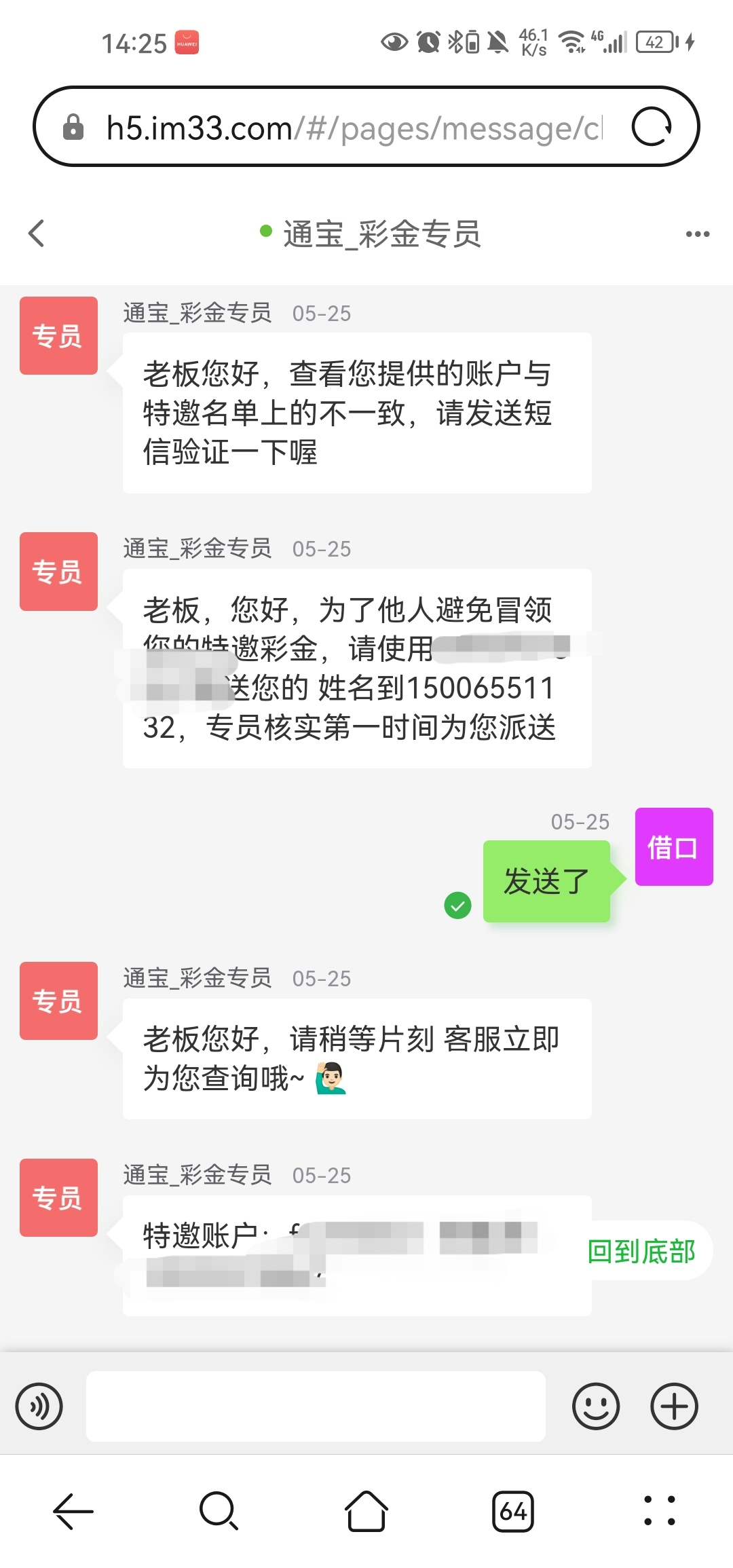Focus the h5.im33.com address bar
733x1568 pixels.
pyautogui.click(x=353, y=128)
